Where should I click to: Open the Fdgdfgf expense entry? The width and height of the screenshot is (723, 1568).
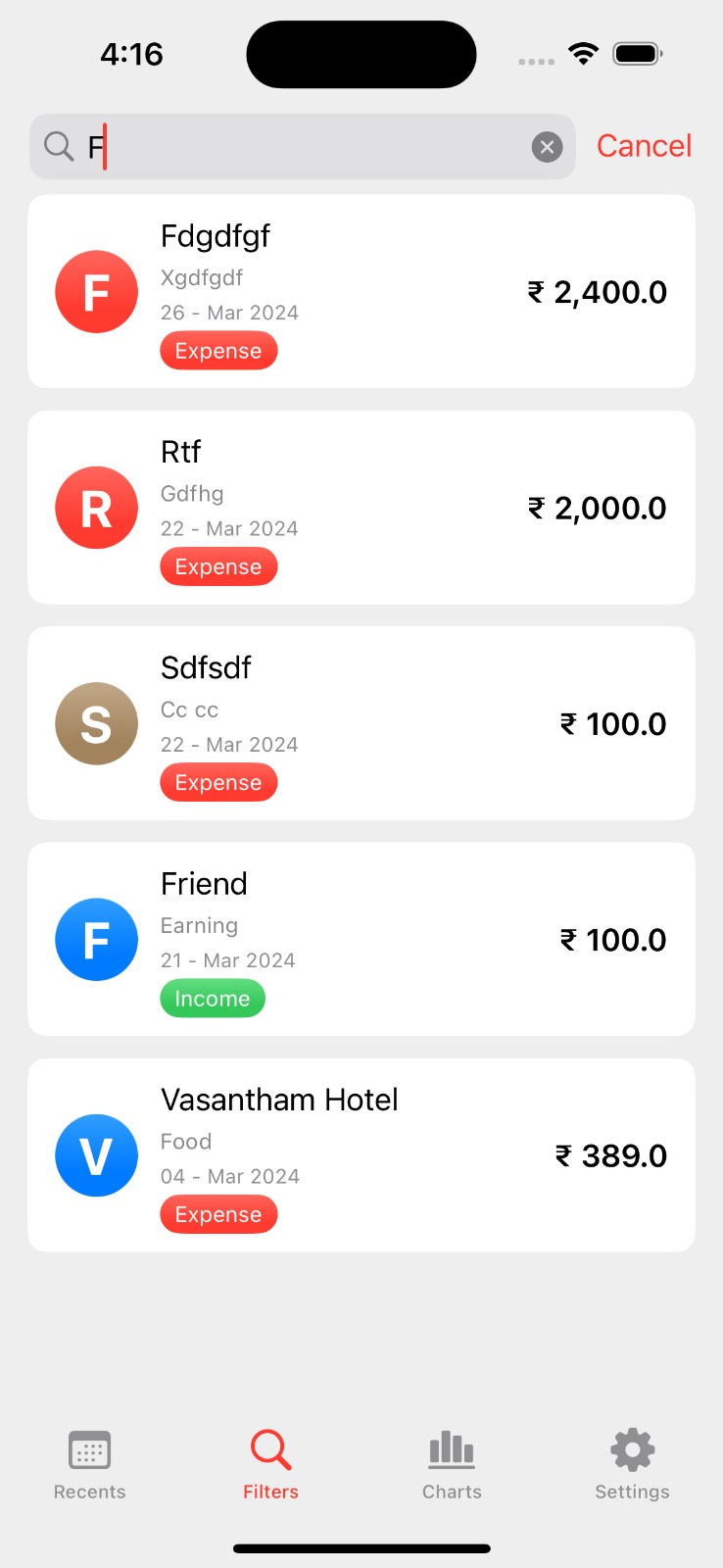click(x=361, y=292)
